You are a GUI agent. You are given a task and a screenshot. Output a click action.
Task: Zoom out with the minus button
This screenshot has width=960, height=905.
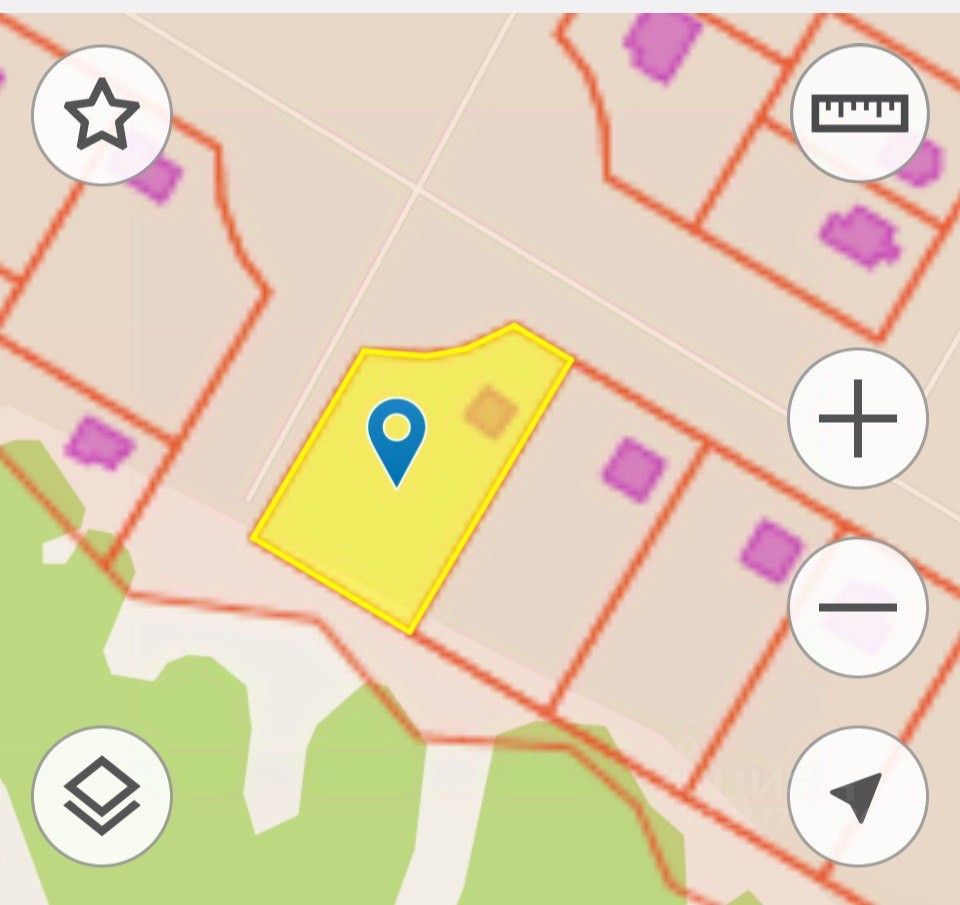point(857,607)
